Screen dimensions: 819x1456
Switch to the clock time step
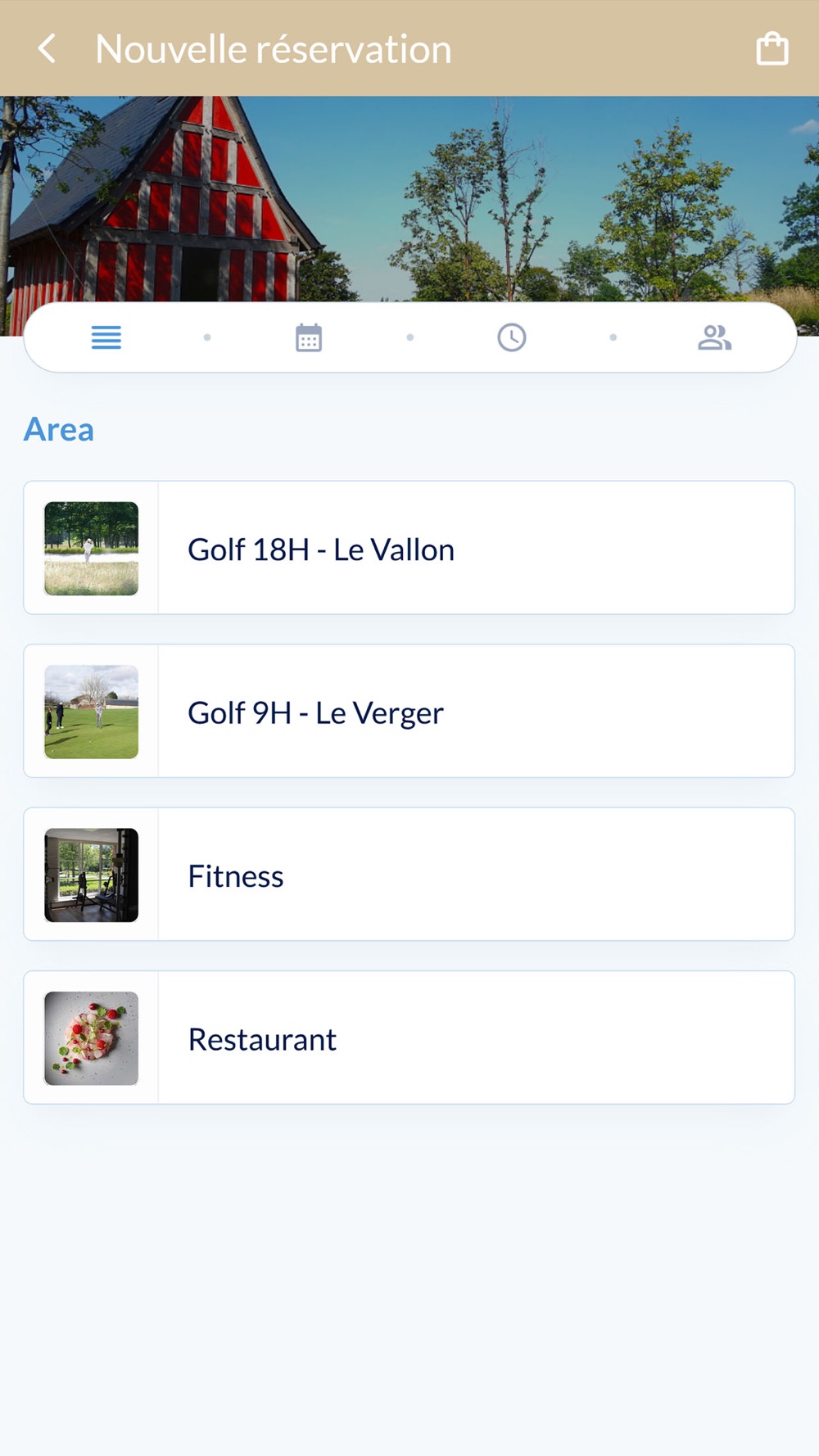[512, 337]
